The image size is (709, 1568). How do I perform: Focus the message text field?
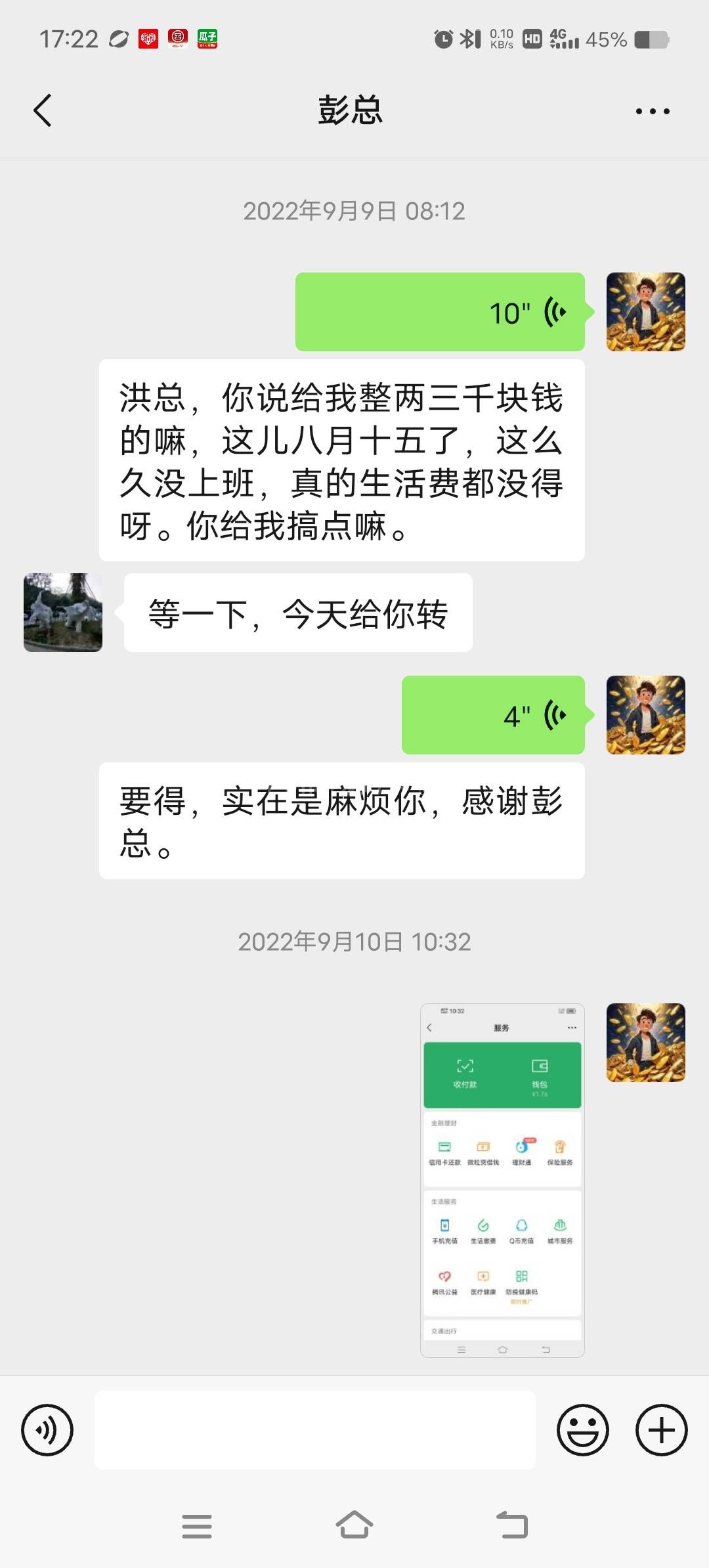pyautogui.click(x=315, y=1430)
